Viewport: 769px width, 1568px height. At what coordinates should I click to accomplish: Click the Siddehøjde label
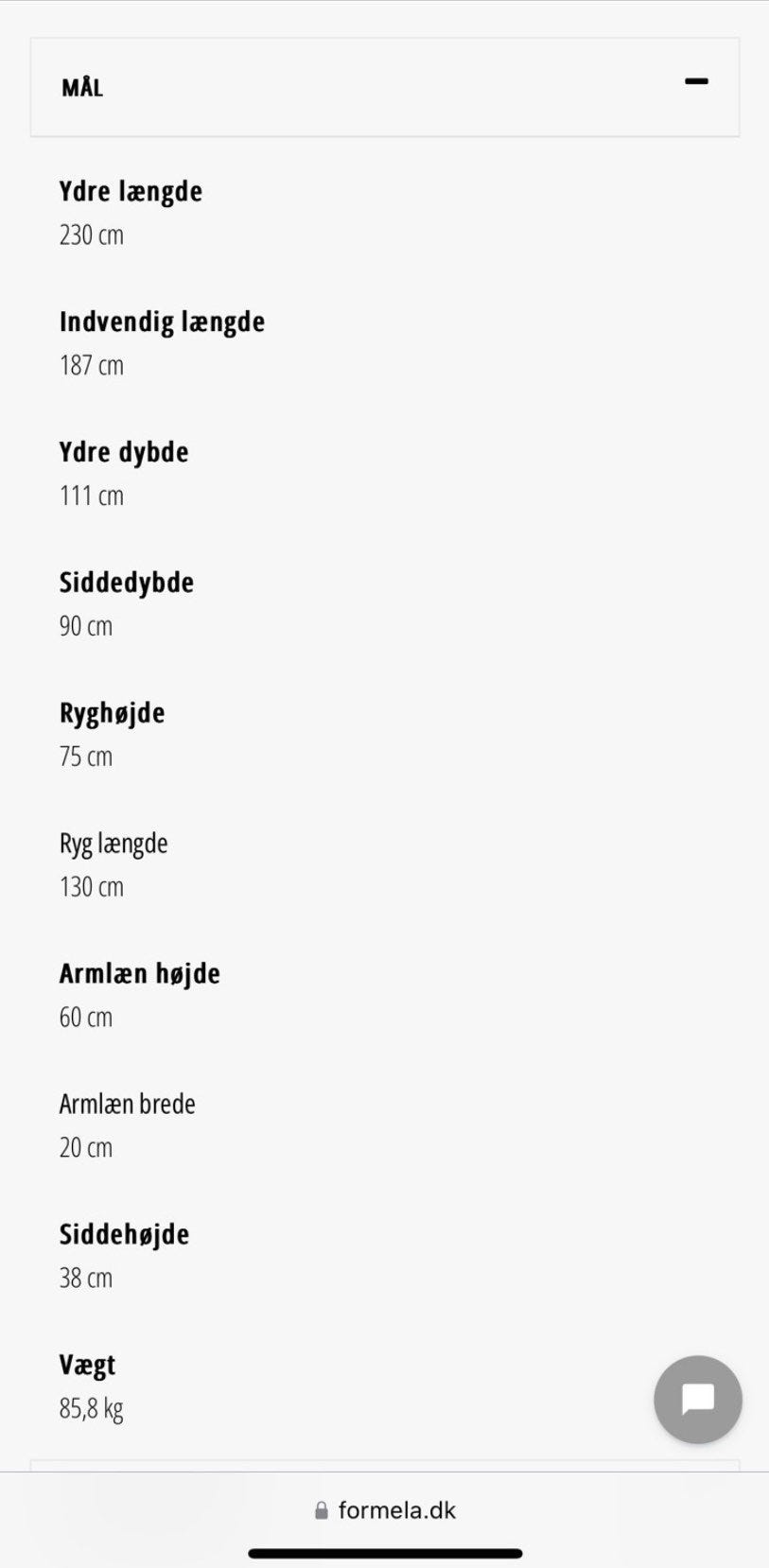[123, 1234]
